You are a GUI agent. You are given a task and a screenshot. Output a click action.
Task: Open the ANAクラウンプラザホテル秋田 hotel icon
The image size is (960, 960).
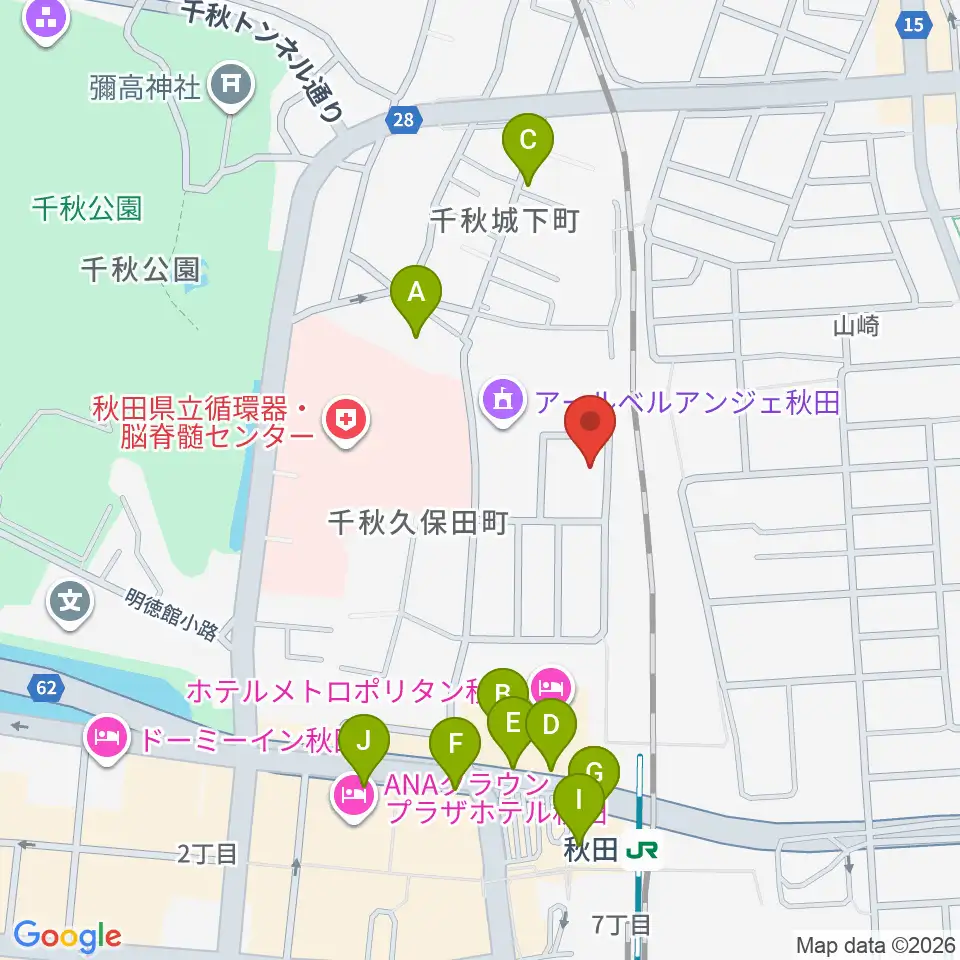(x=354, y=796)
